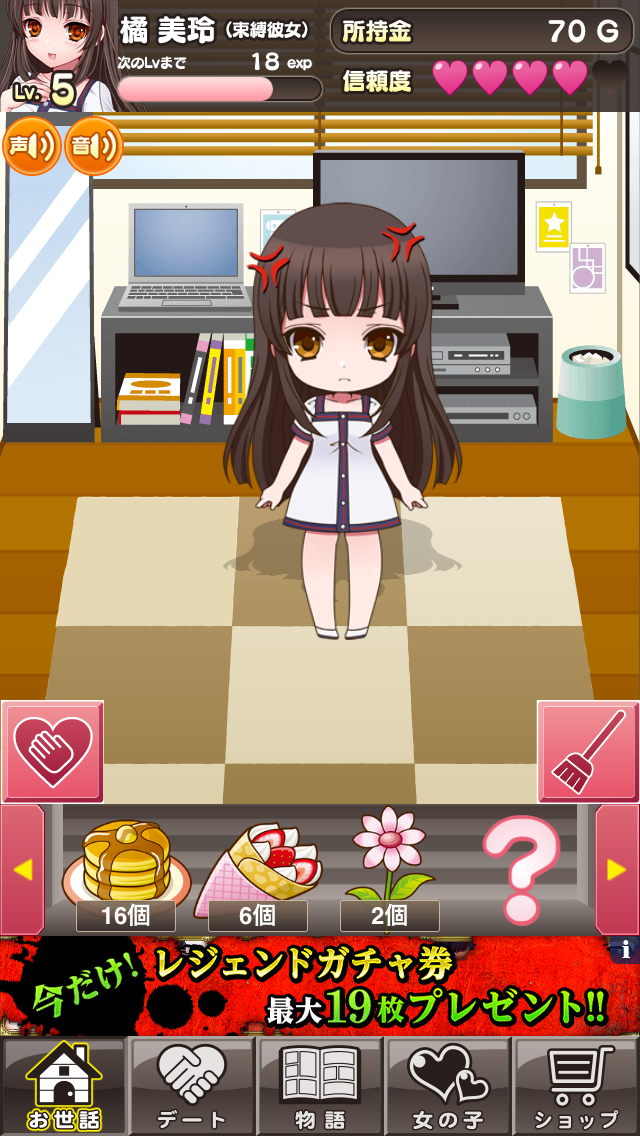Switch to the デート tab
Viewport: 640px width, 1136px height.
[x=192, y=1086]
